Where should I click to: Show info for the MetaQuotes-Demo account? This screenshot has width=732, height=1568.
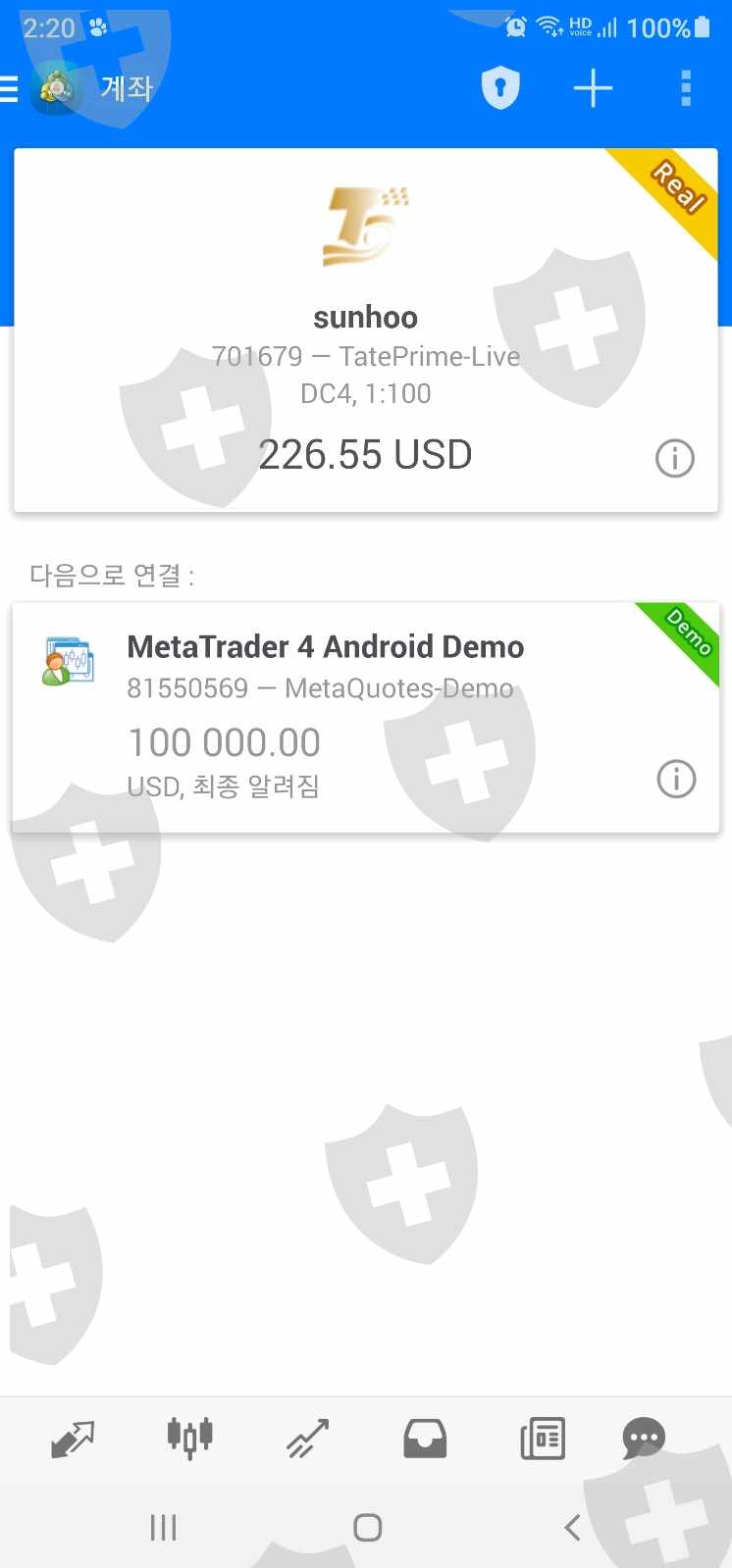click(x=676, y=780)
